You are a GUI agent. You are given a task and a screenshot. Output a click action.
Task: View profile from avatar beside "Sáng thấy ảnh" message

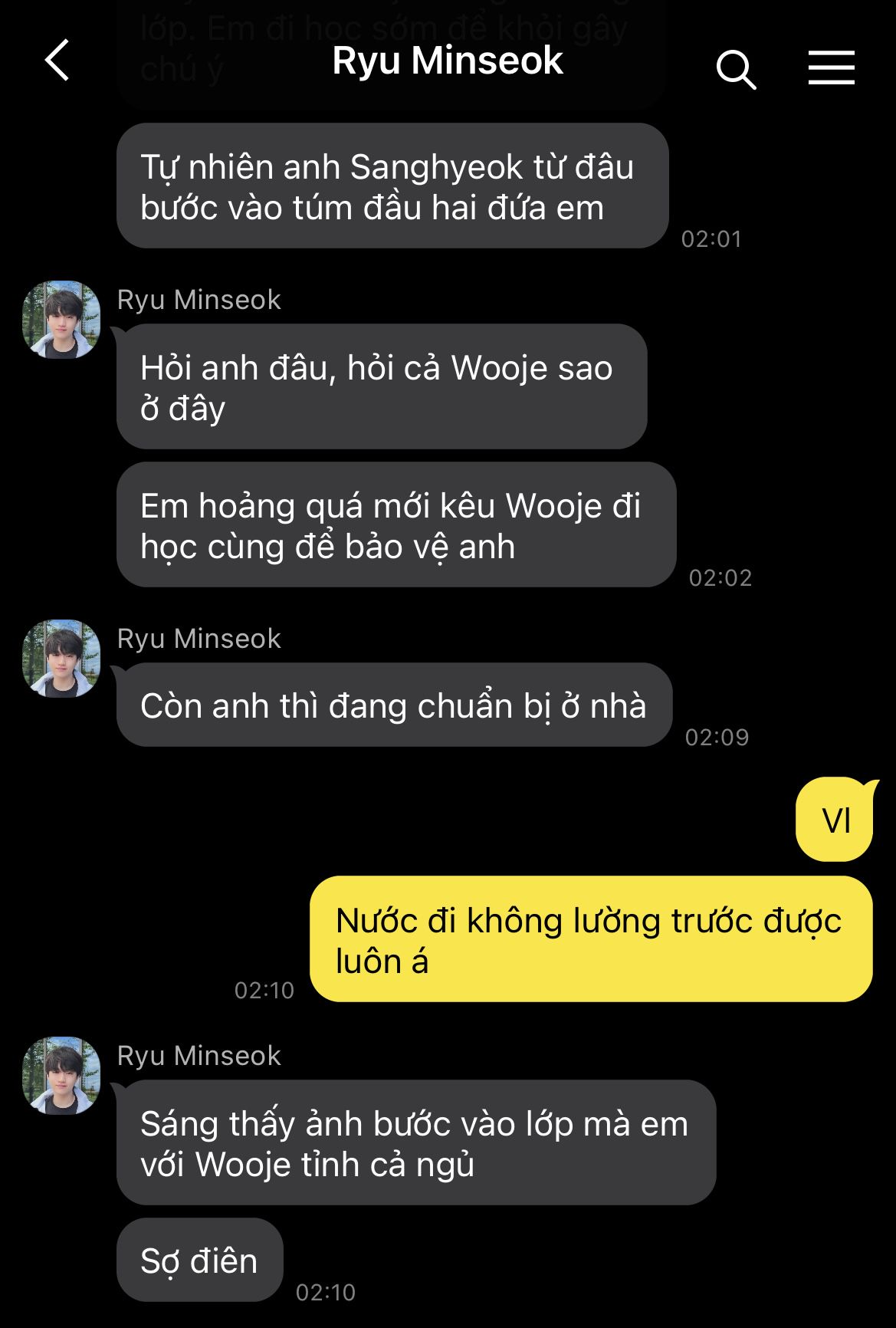(61, 1076)
